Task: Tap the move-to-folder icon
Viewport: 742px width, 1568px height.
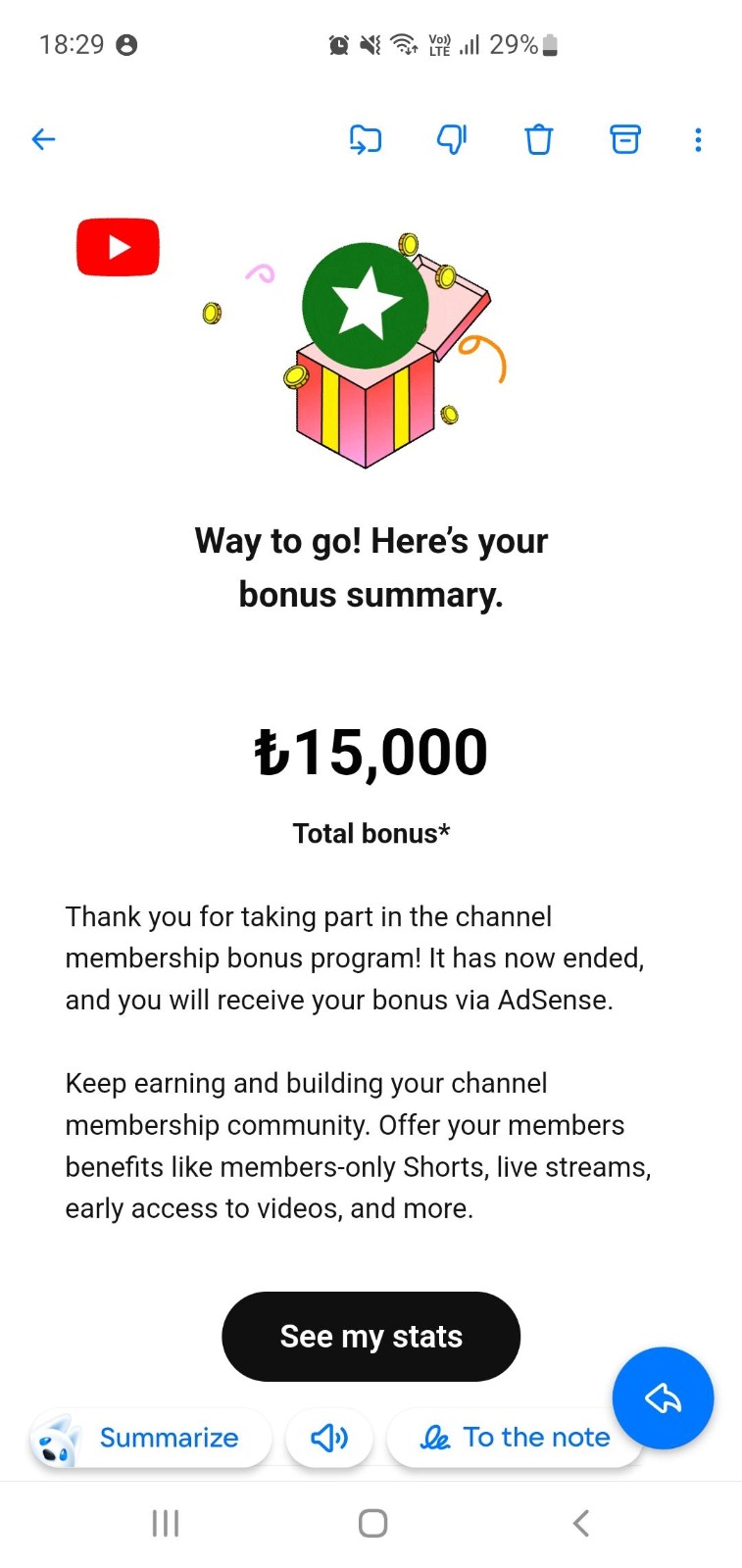Action: click(x=365, y=140)
